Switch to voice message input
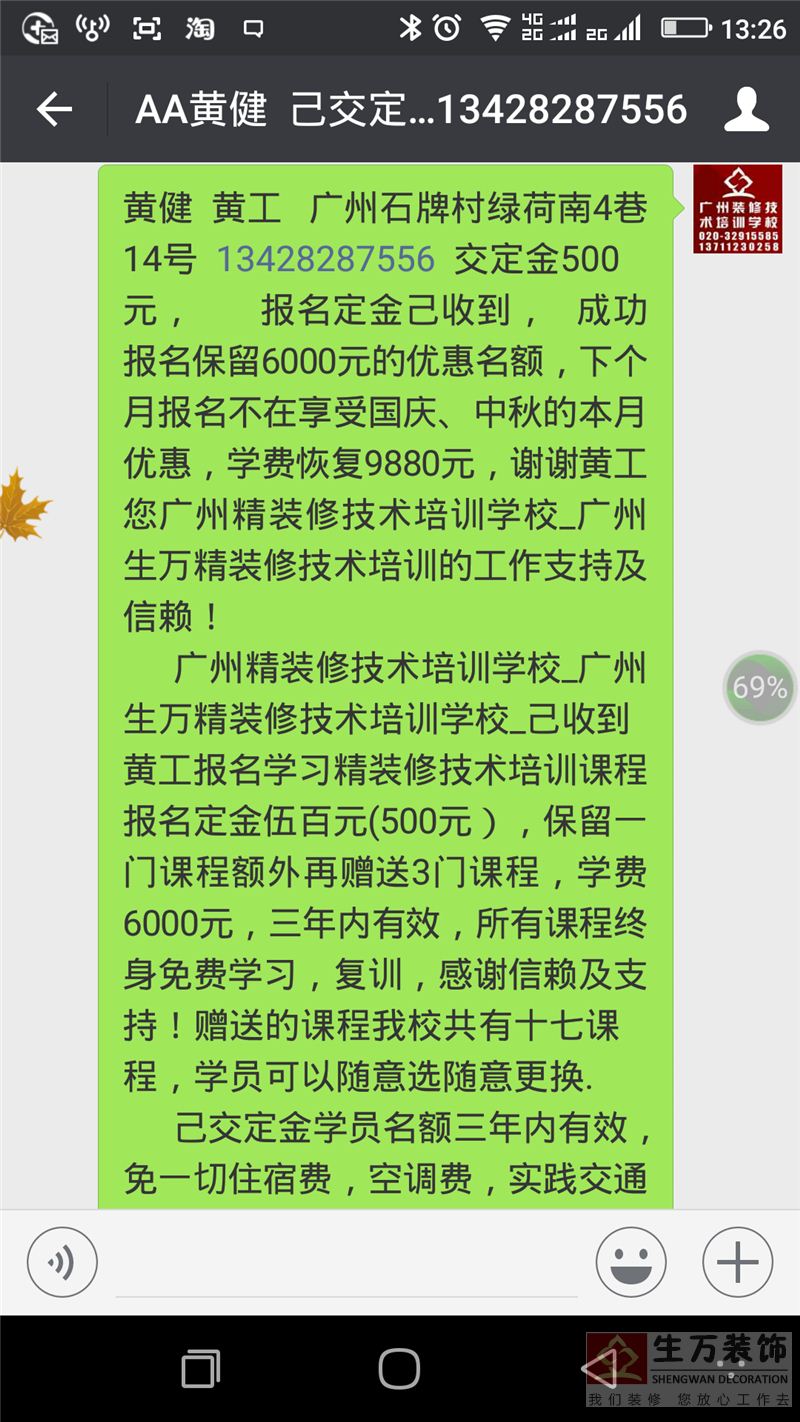The height and width of the screenshot is (1422, 800). point(62,1262)
